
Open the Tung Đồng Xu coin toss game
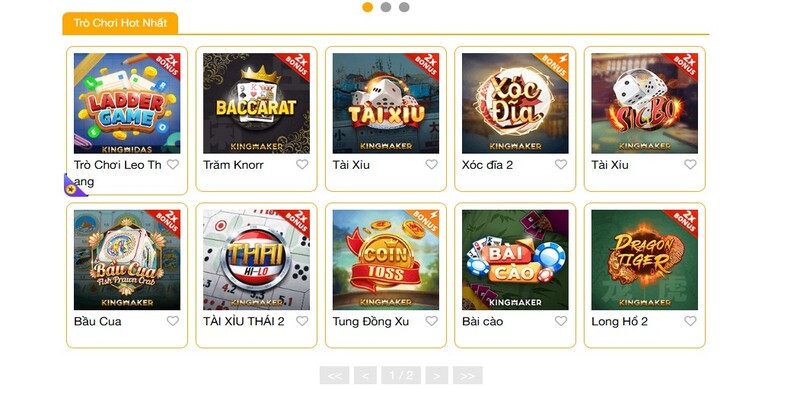385,259
